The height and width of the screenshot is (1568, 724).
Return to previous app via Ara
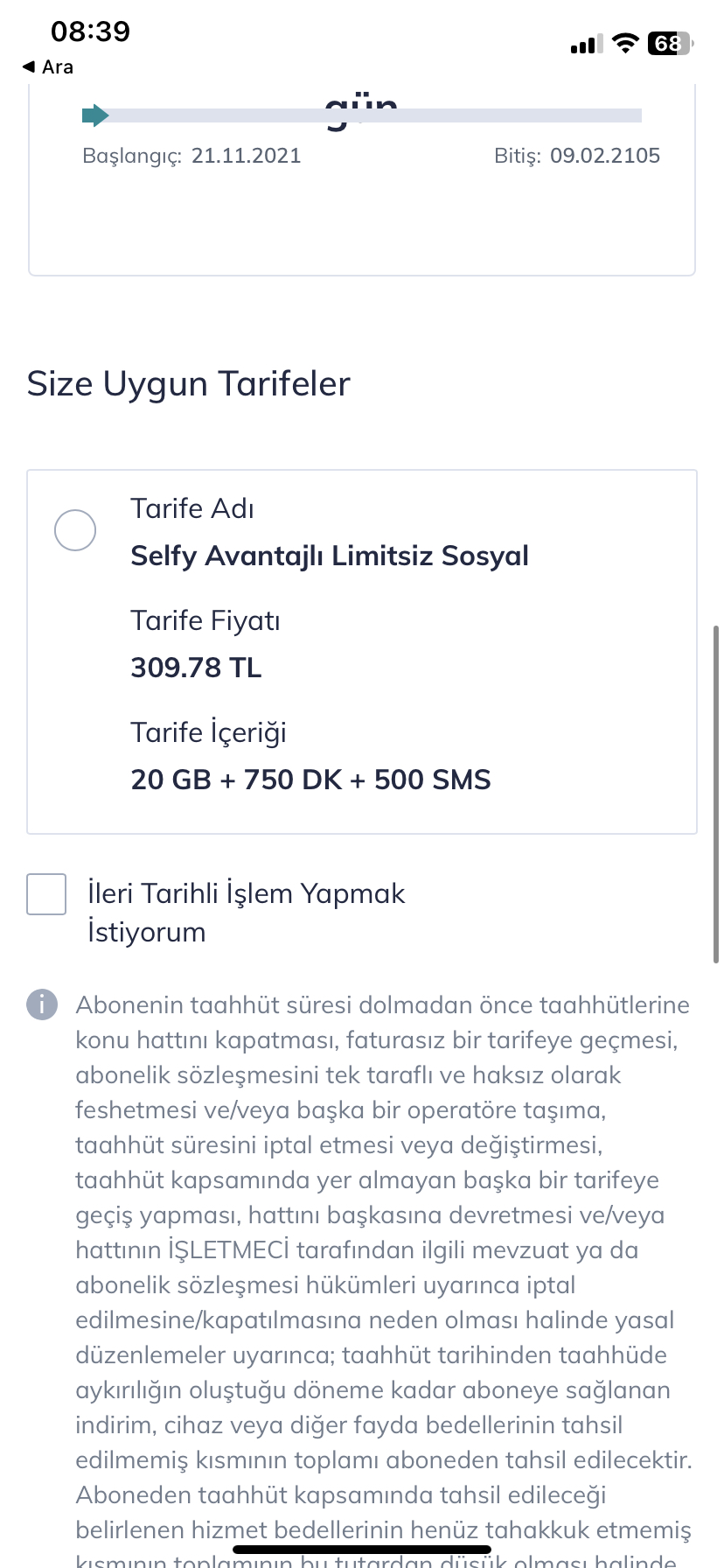[x=48, y=67]
